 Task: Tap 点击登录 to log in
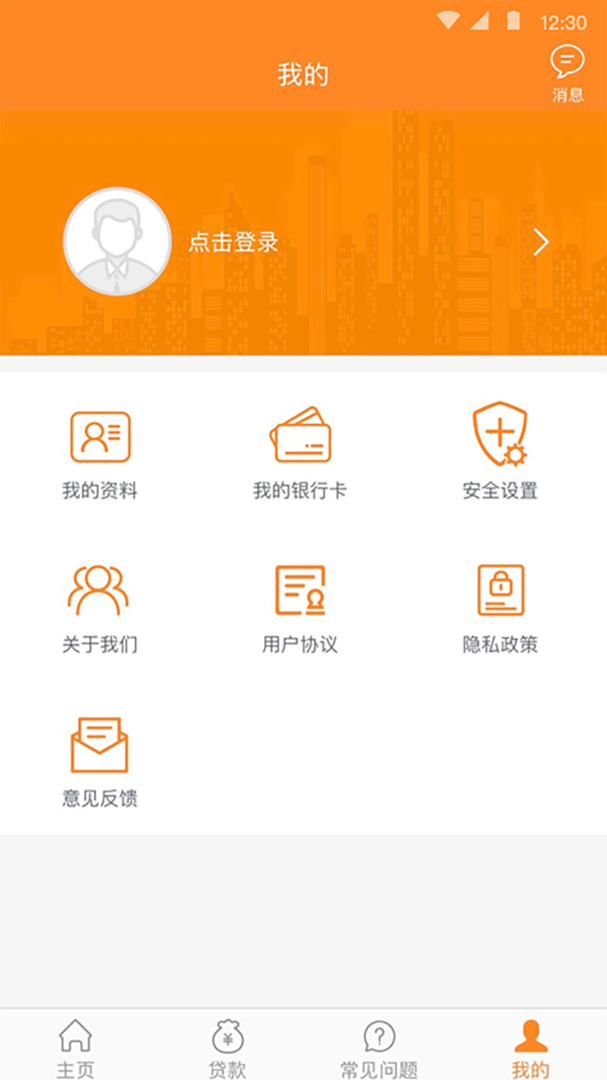(x=234, y=242)
